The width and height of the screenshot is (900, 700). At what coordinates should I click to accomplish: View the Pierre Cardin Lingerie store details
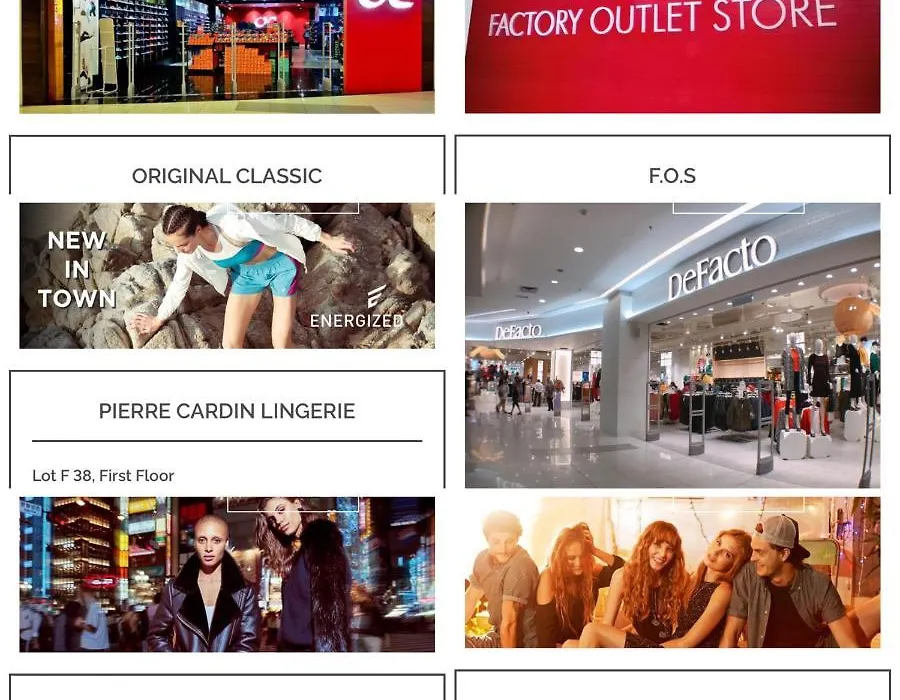click(x=227, y=411)
